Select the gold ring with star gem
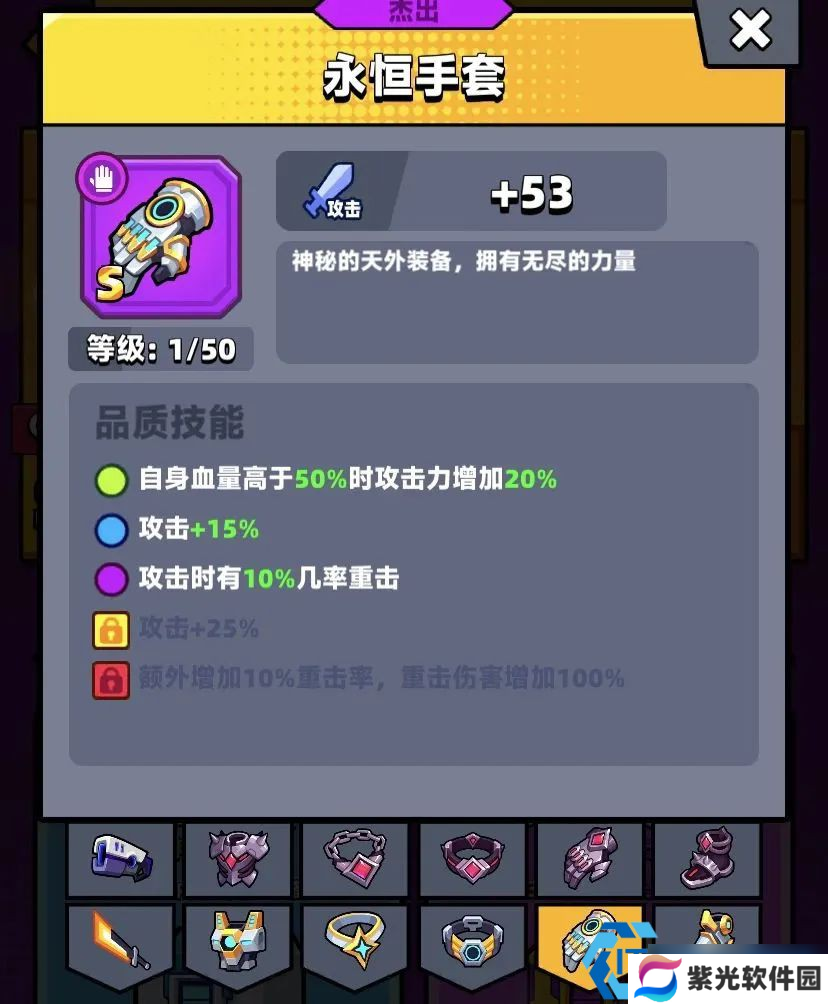 355,942
